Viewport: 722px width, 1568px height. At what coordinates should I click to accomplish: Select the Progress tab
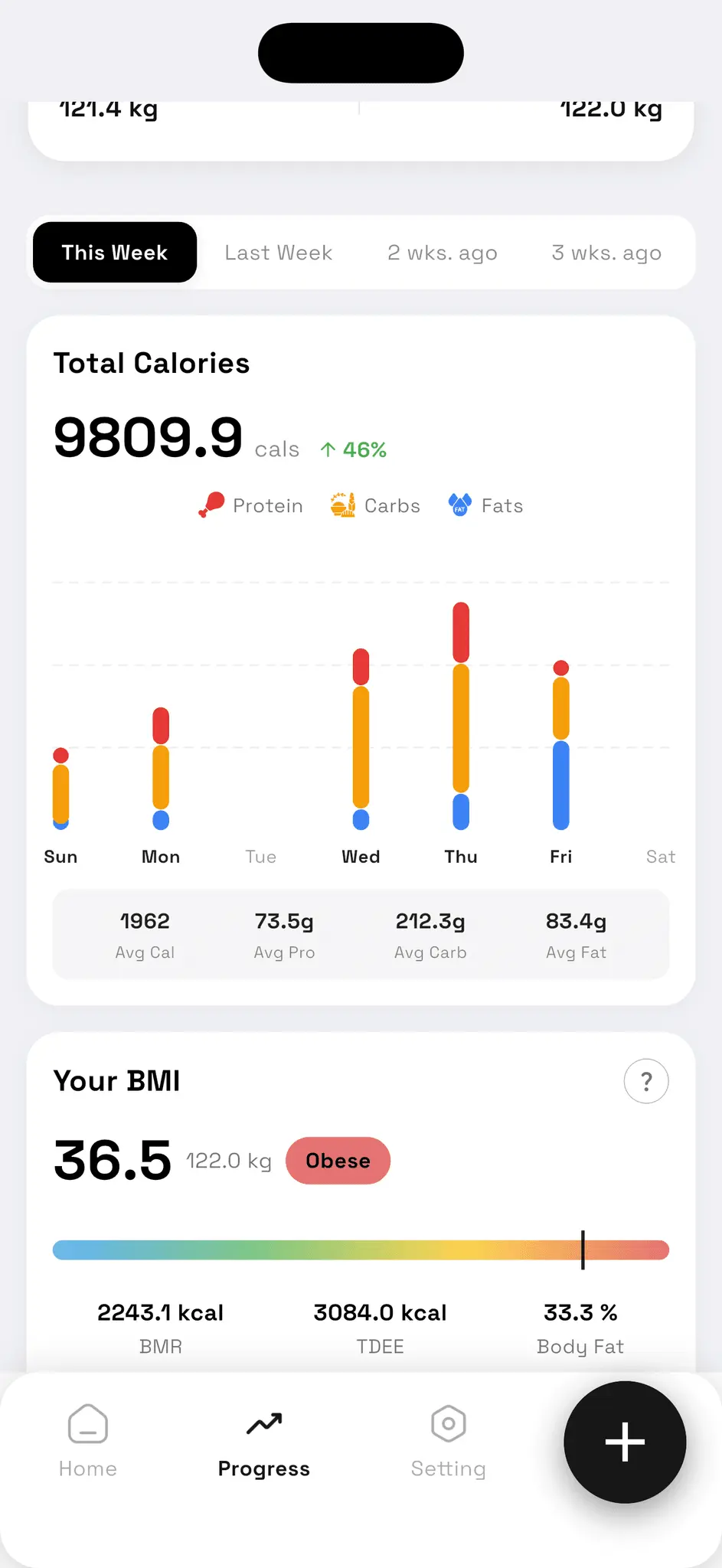264,1442
